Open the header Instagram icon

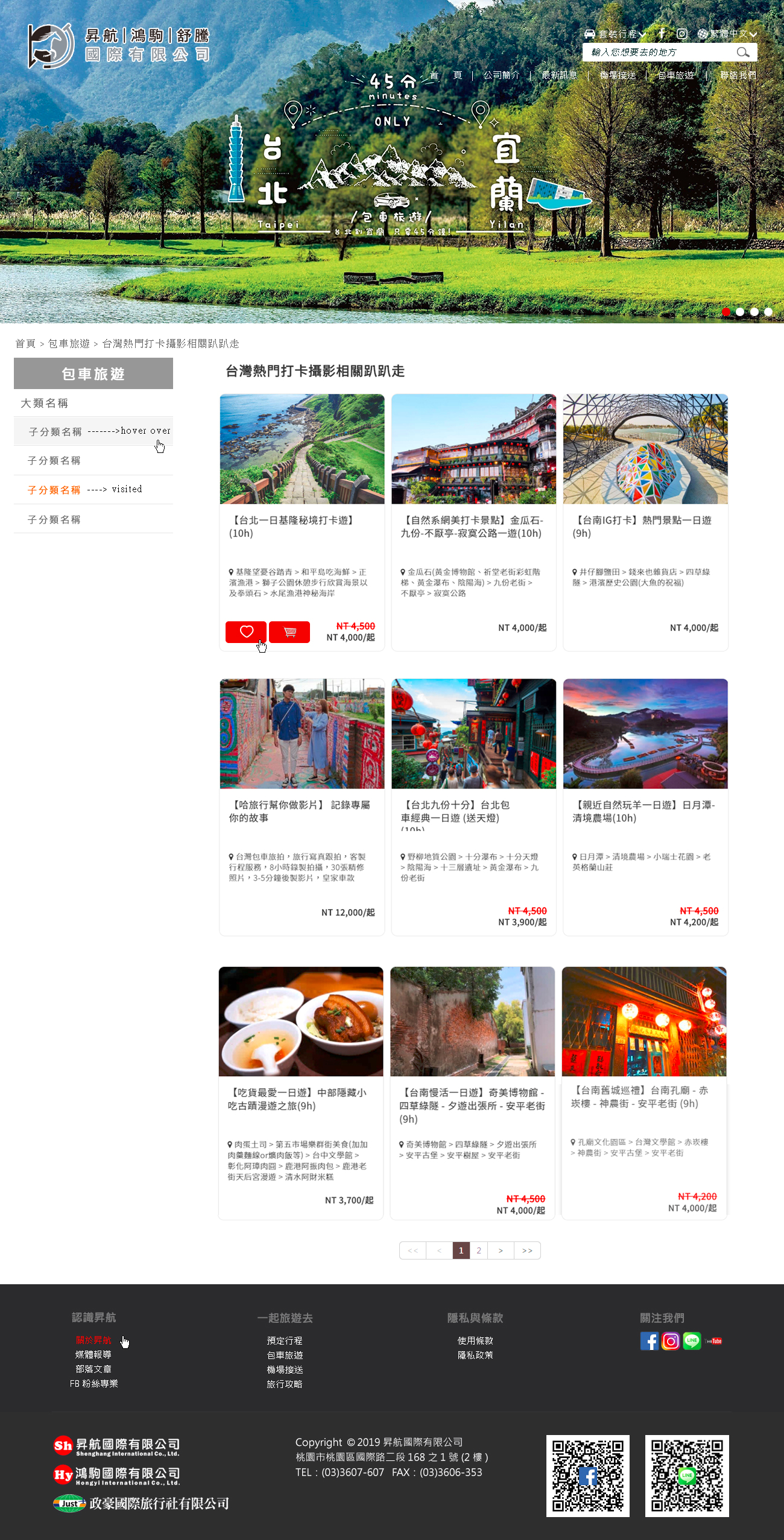pyautogui.click(x=681, y=34)
